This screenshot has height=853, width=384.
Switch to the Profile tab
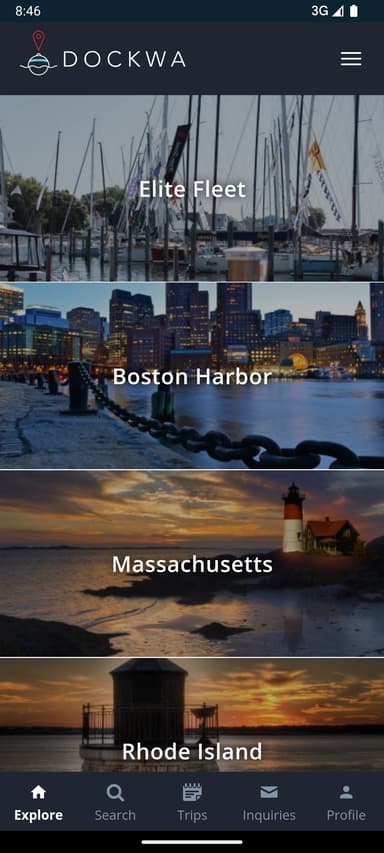346,802
